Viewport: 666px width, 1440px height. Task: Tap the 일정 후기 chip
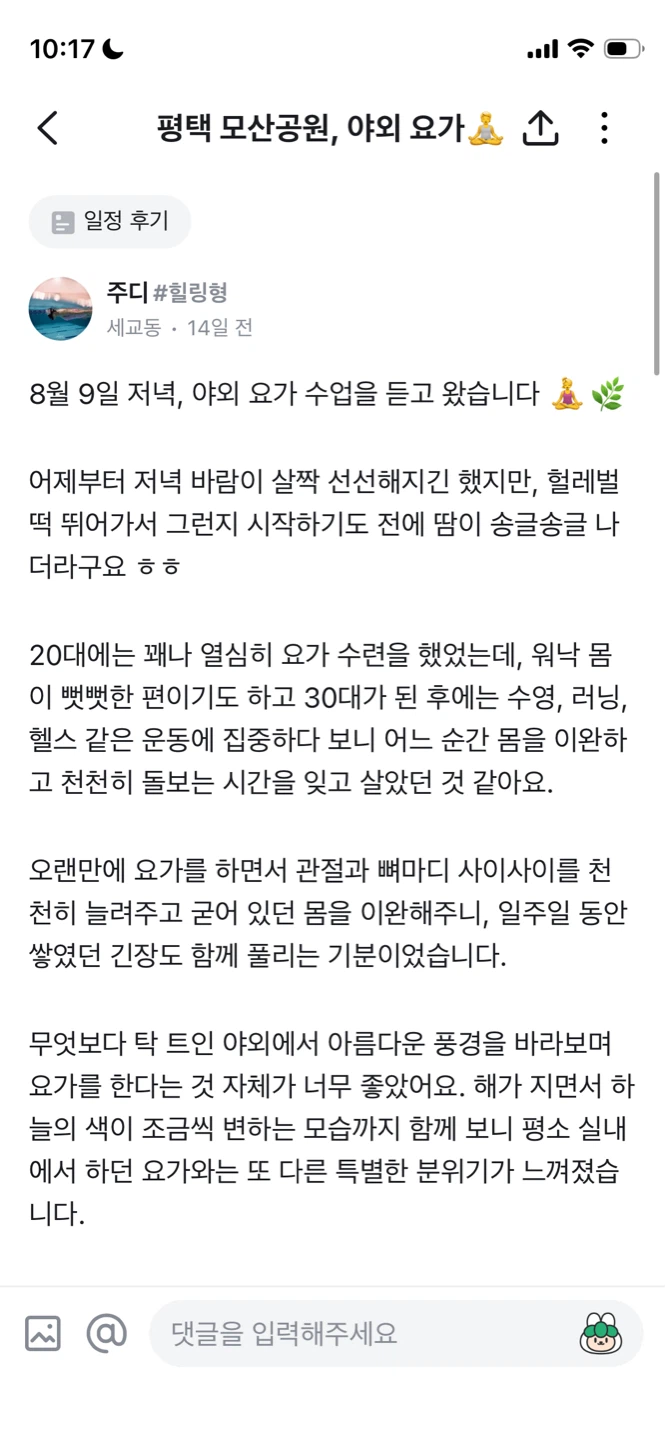110,221
